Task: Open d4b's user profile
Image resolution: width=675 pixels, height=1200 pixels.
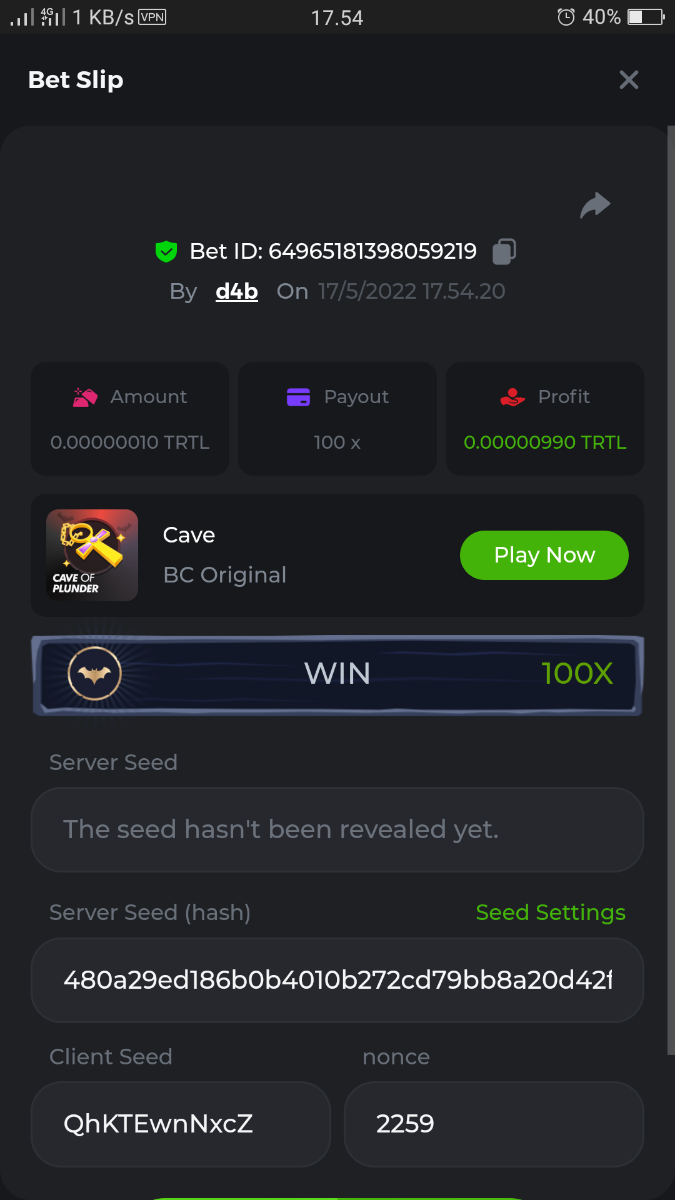Action: click(x=237, y=292)
